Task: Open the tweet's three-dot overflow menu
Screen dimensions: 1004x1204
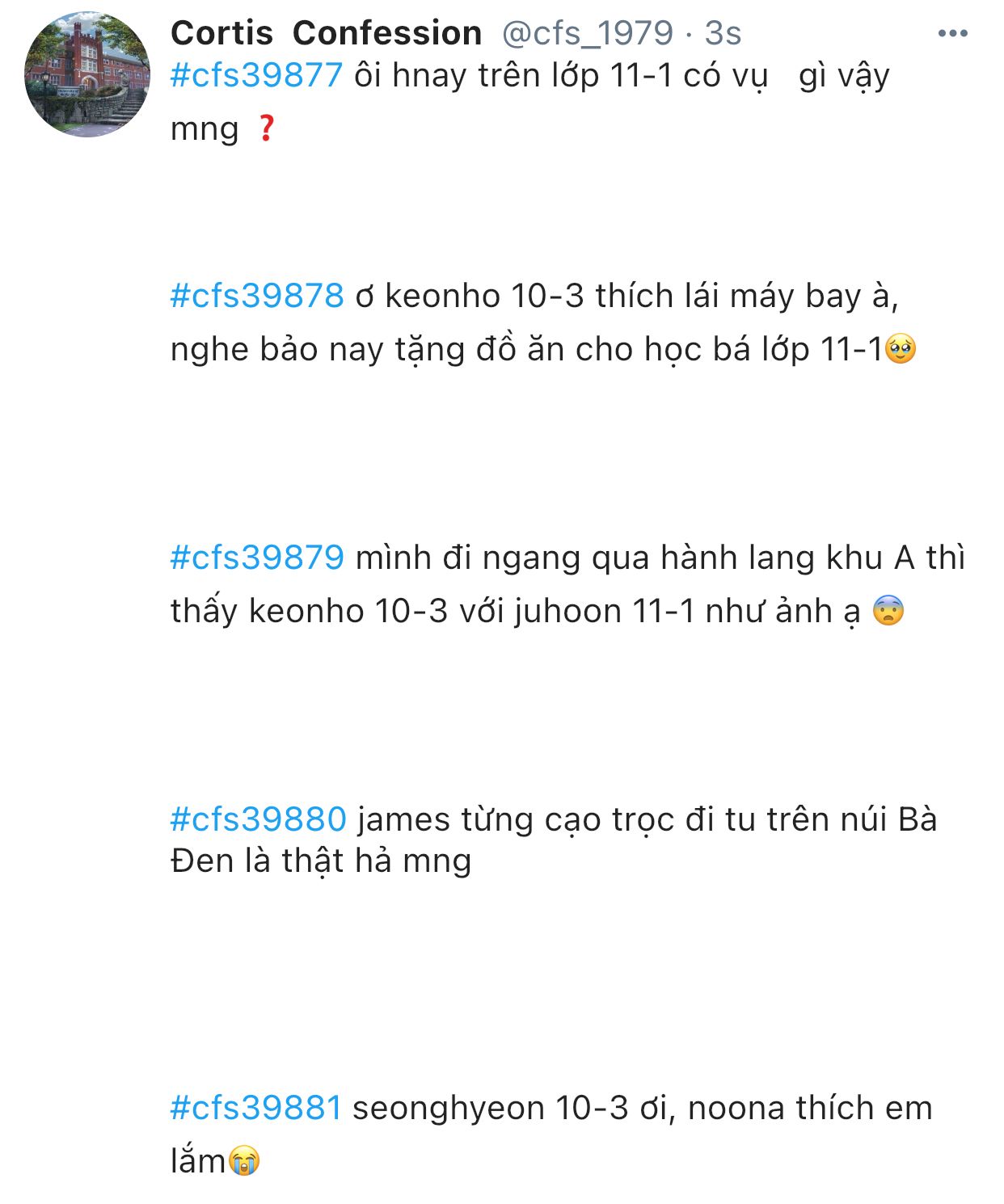Action: (x=952, y=33)
